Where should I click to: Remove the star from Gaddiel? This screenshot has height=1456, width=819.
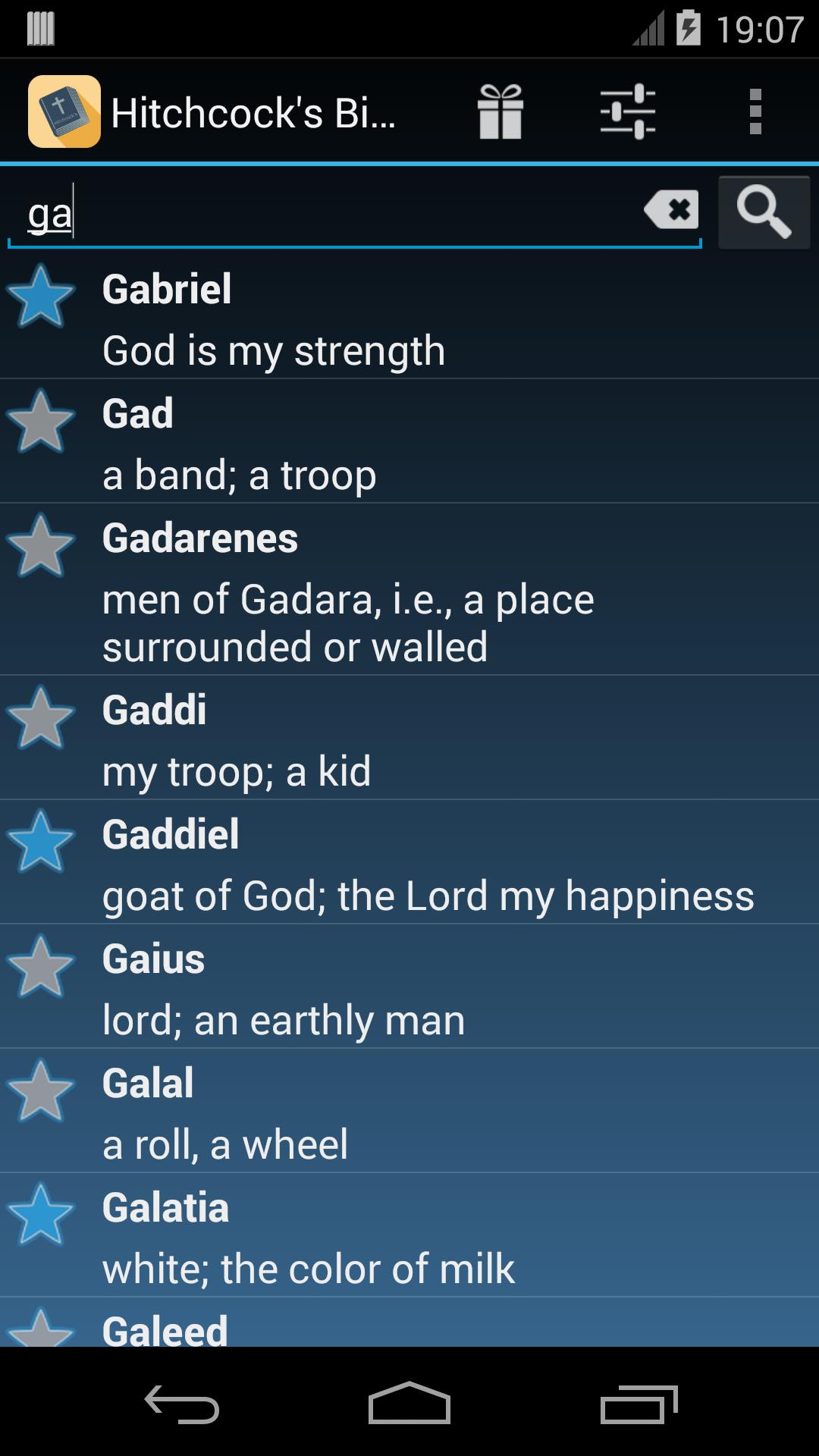coord(41,842)
